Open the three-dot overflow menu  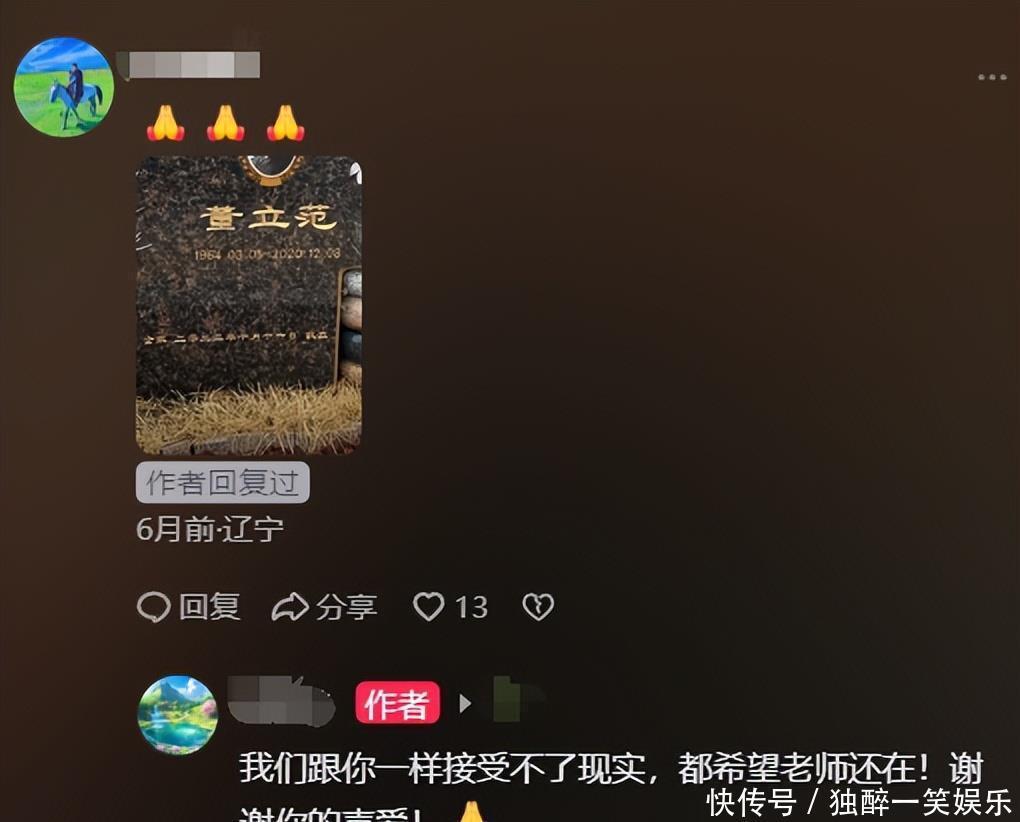992,78
